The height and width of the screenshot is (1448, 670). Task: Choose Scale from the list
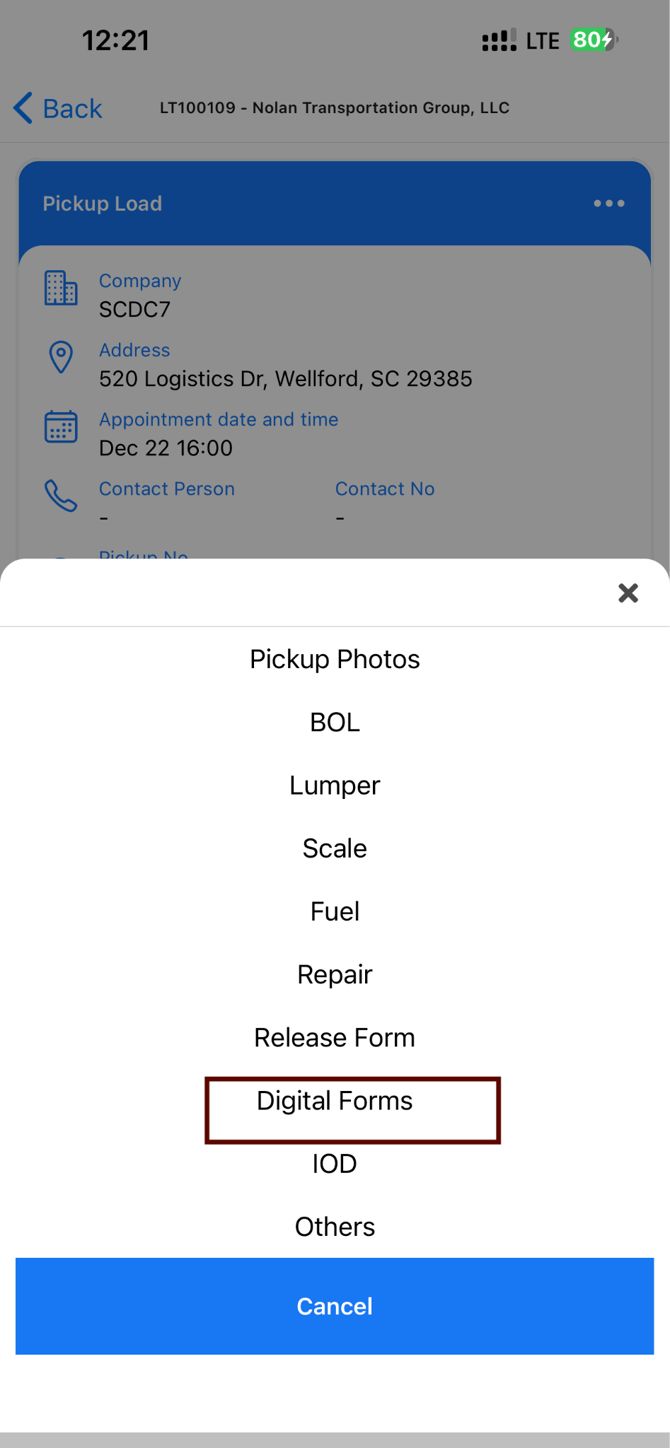coord(335,849)
